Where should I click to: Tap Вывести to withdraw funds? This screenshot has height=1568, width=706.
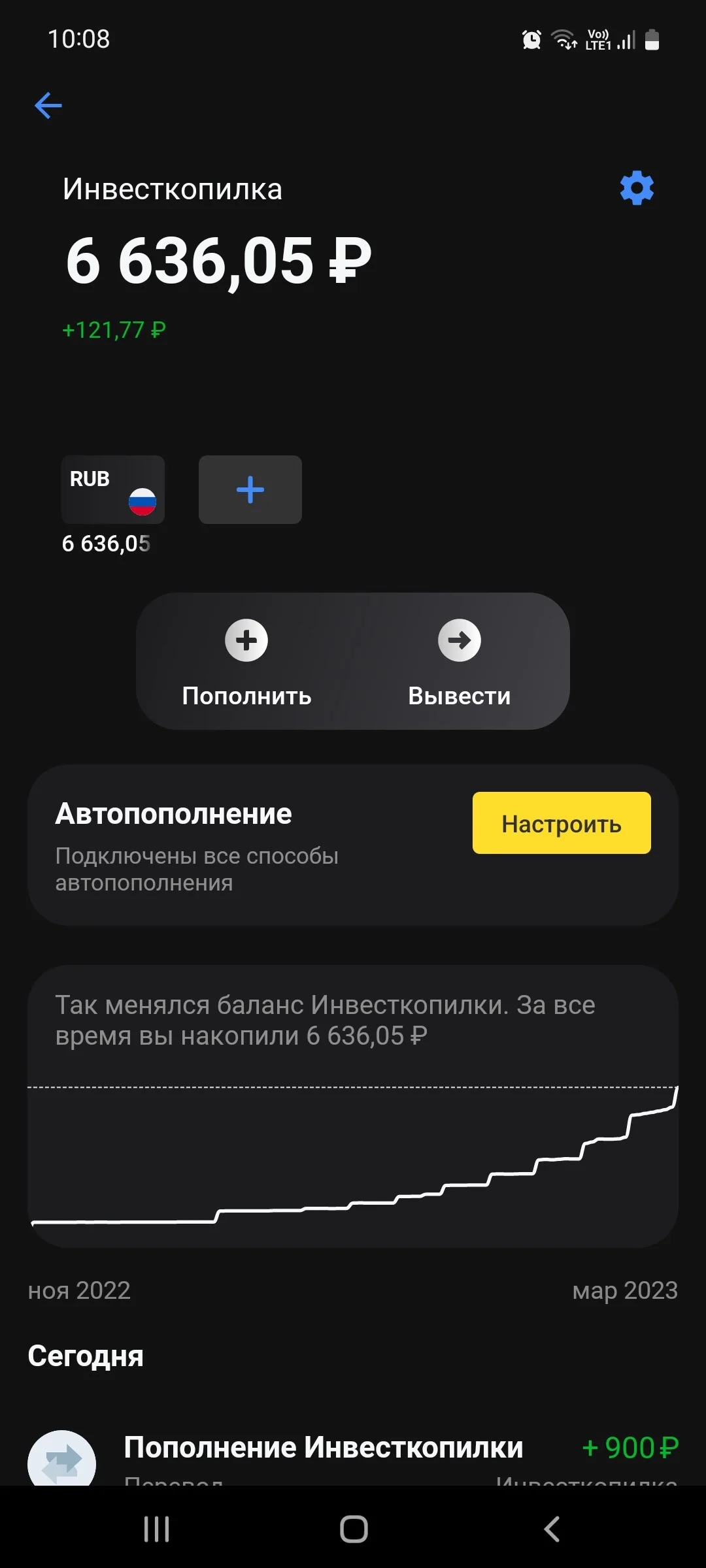[x=460, y=662]
